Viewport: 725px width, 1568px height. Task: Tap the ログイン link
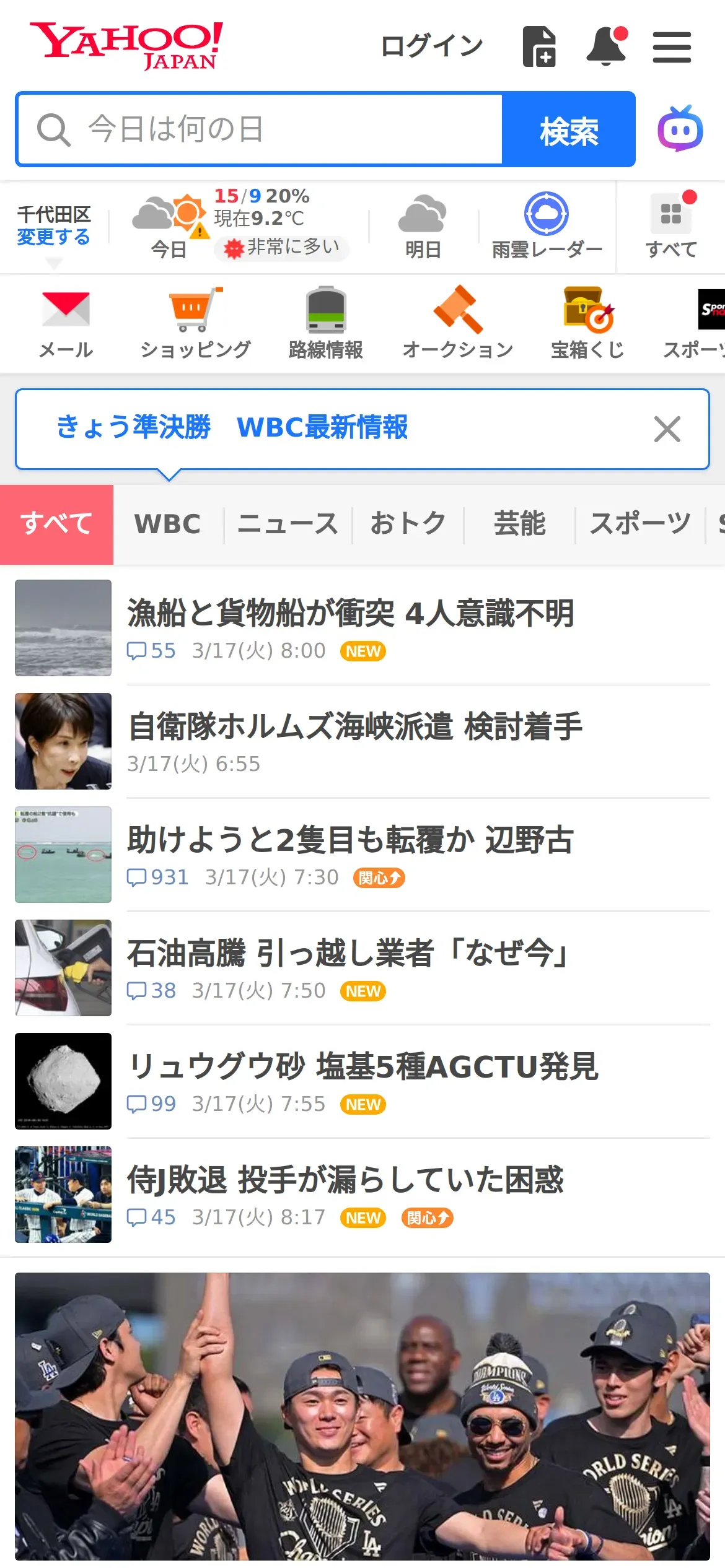tap(431, 46)
